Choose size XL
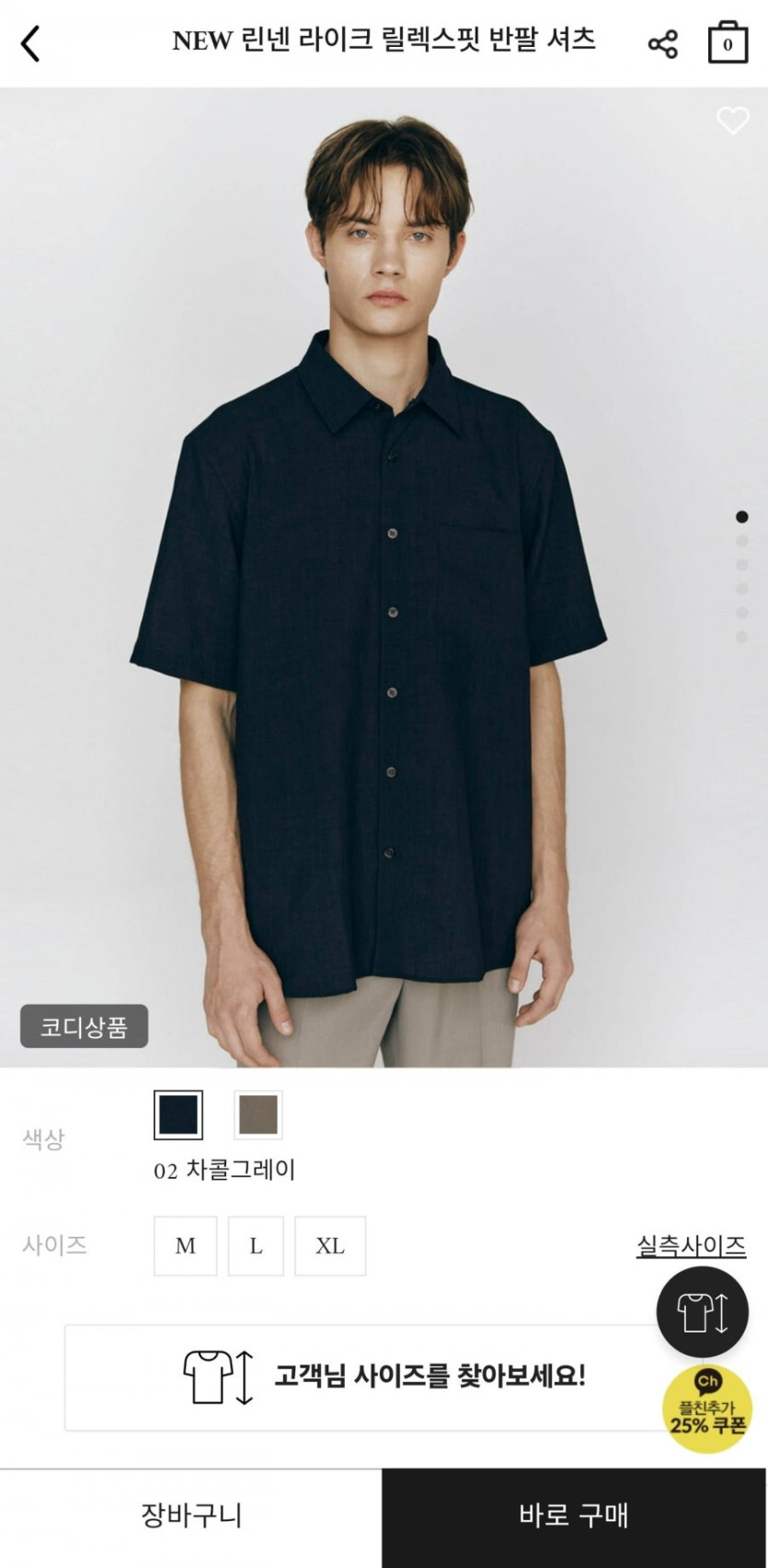The height and width of the screenshot is (1568, 768). coord(329,1246)
